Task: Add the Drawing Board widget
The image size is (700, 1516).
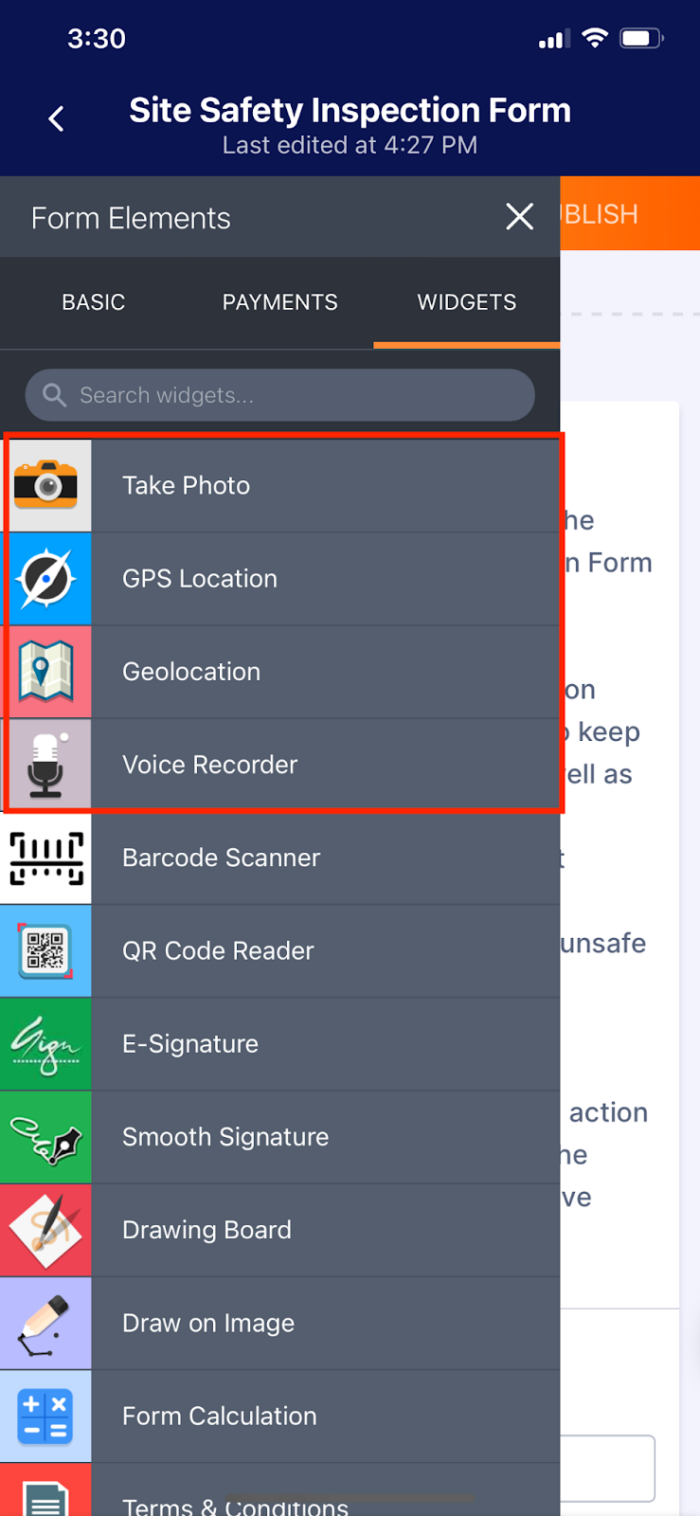Action: click(x=280, y=1230)
